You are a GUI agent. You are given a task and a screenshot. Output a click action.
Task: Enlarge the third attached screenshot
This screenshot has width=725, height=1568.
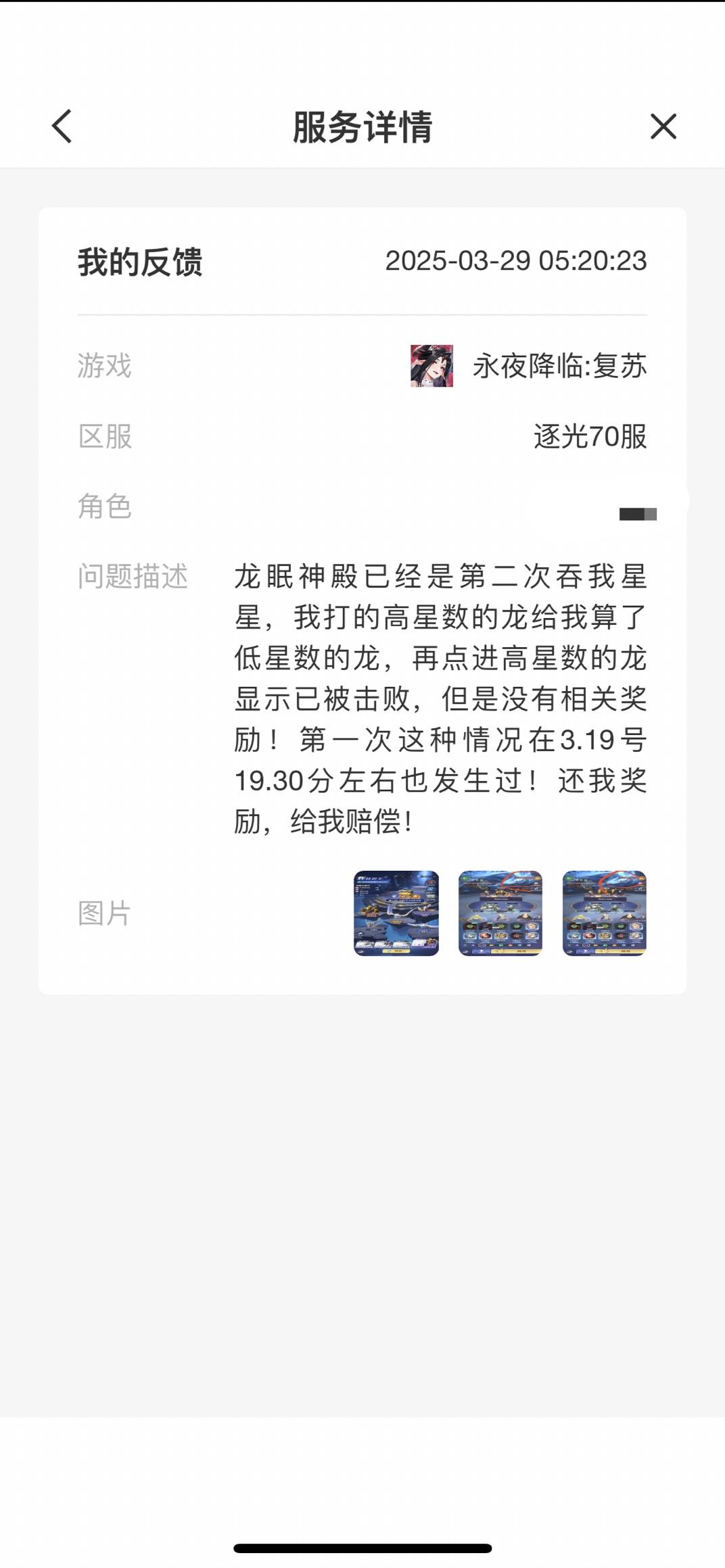605,913
